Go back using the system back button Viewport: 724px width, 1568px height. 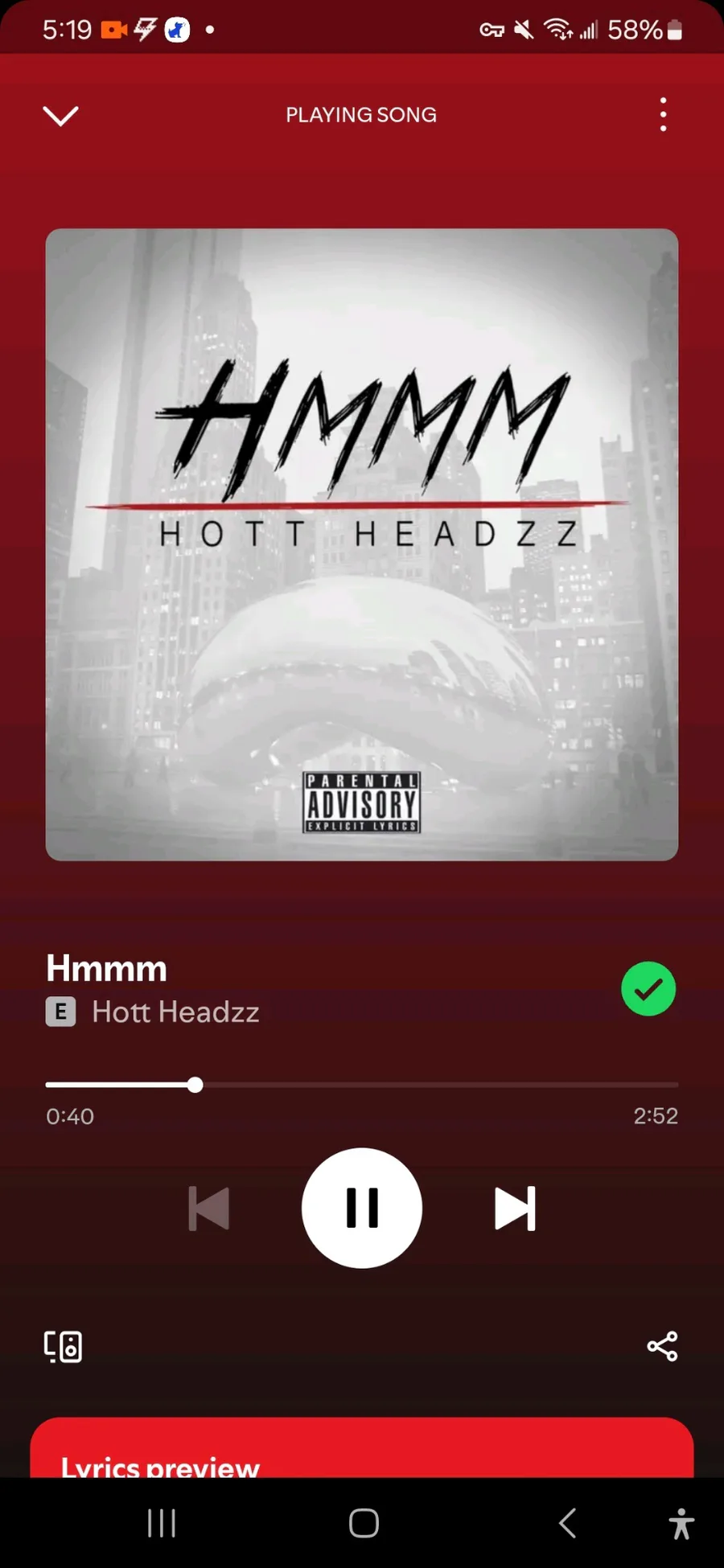[567, 1522]
